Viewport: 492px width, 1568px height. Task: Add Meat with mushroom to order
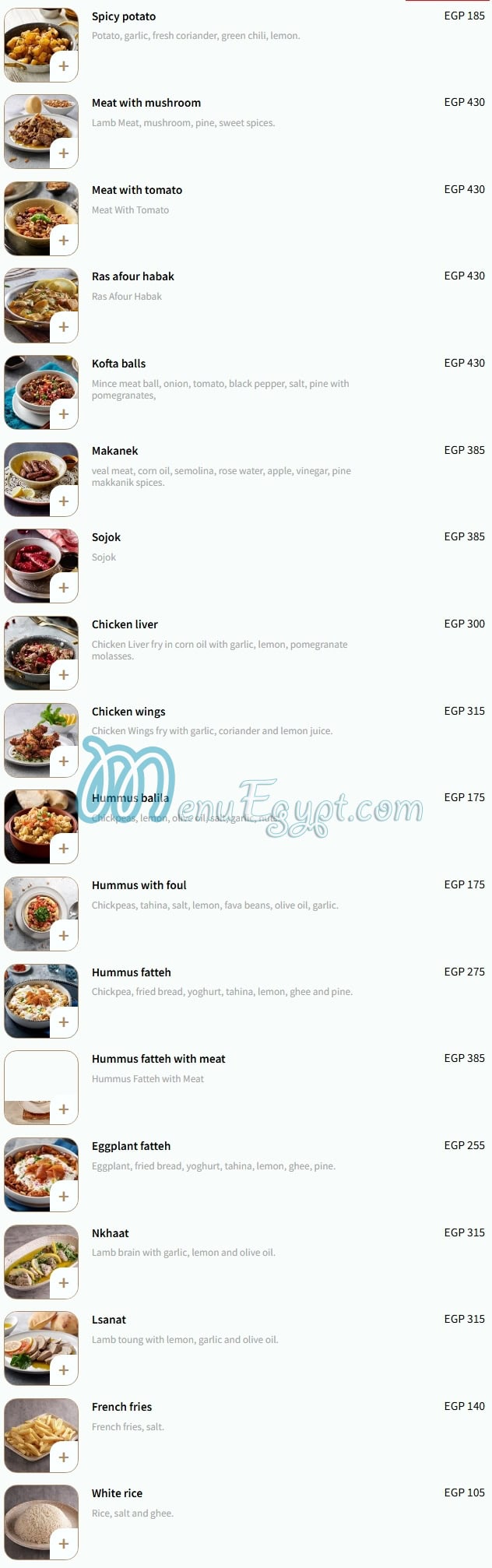pos(64,153)
